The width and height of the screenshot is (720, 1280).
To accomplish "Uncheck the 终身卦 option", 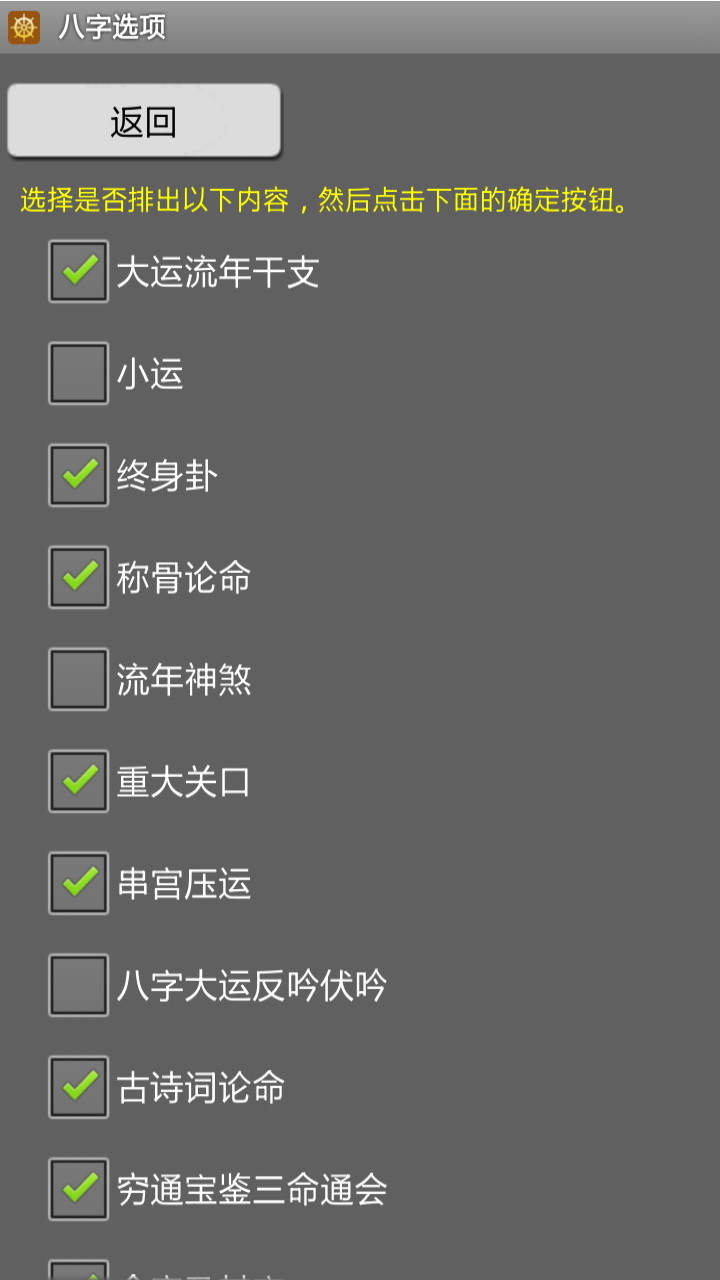I will point(79,475).
